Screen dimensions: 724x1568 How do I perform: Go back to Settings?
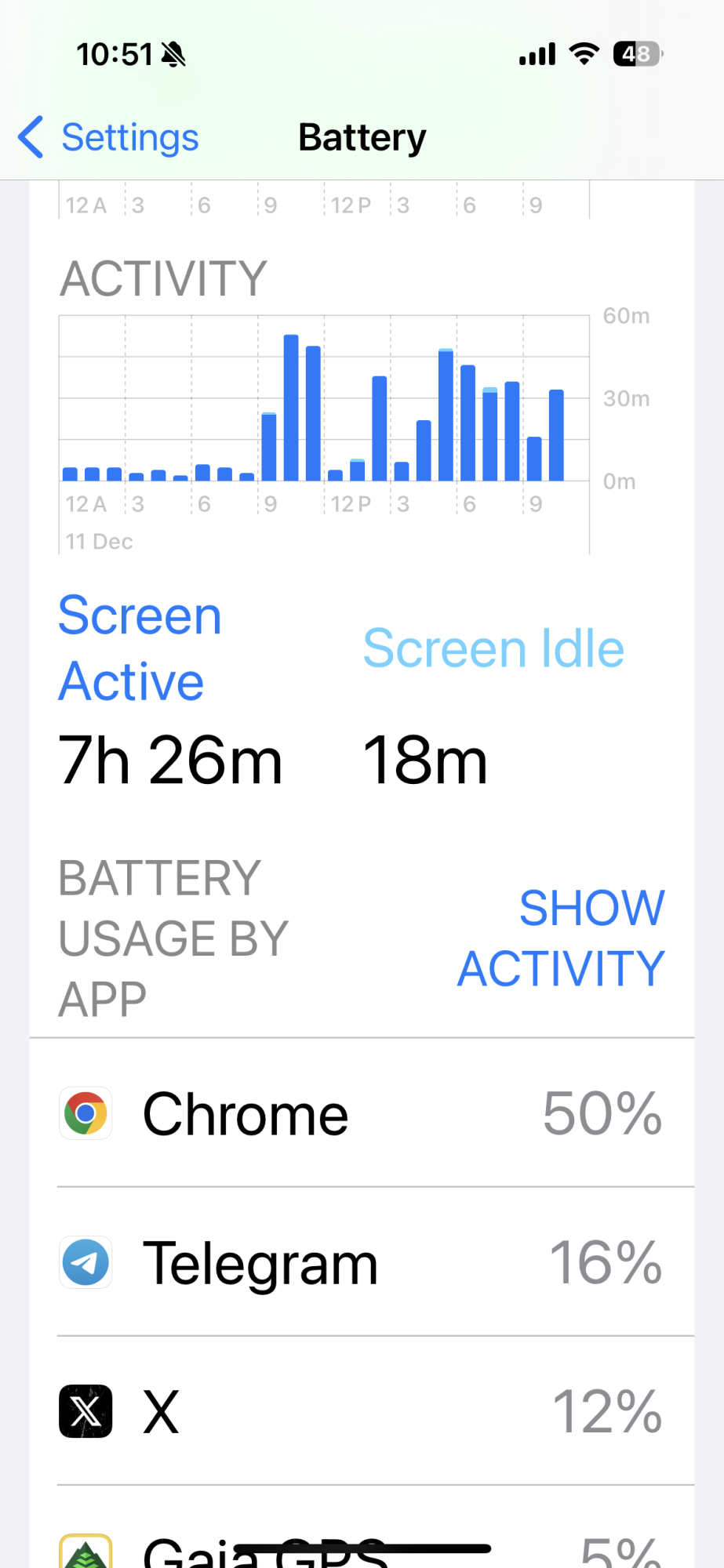tap(108, 138)
